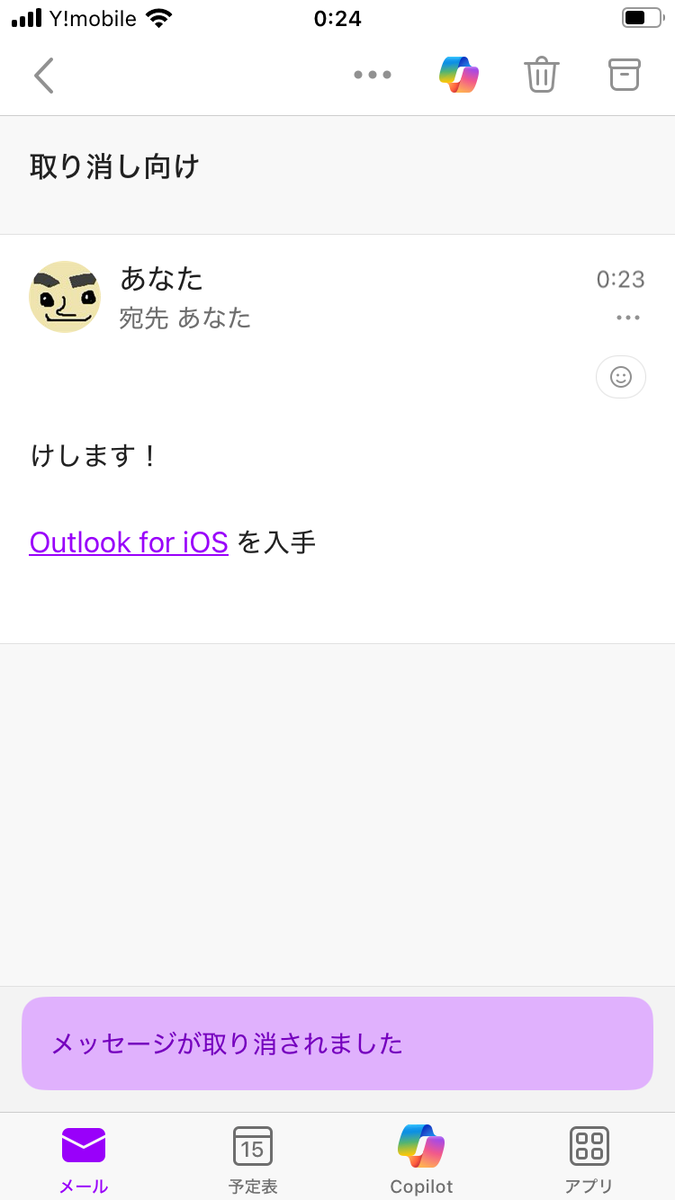Open the sender's profile avatar

(x=65, y=297)
